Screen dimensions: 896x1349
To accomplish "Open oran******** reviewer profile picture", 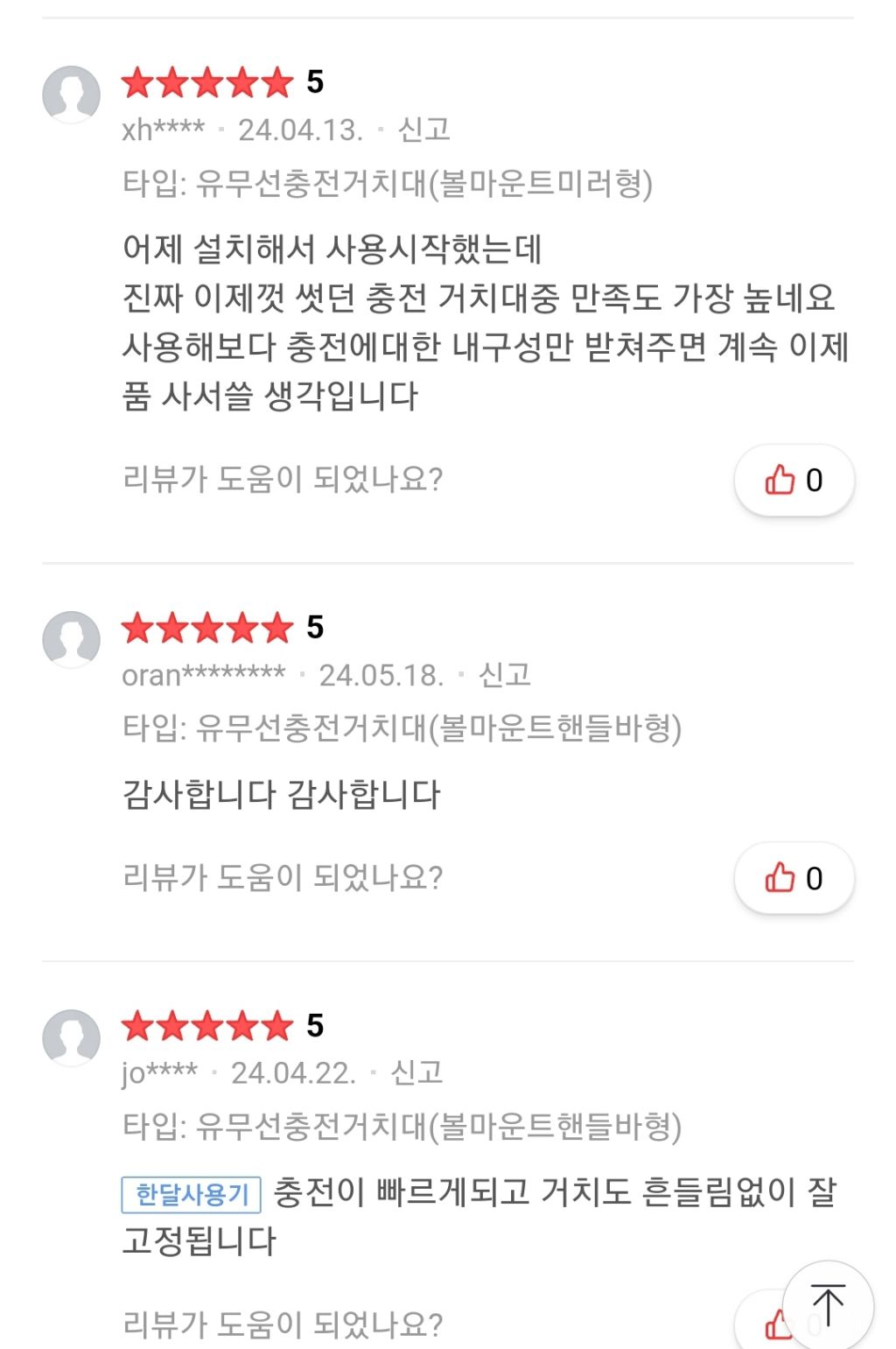I will [72, 639].
